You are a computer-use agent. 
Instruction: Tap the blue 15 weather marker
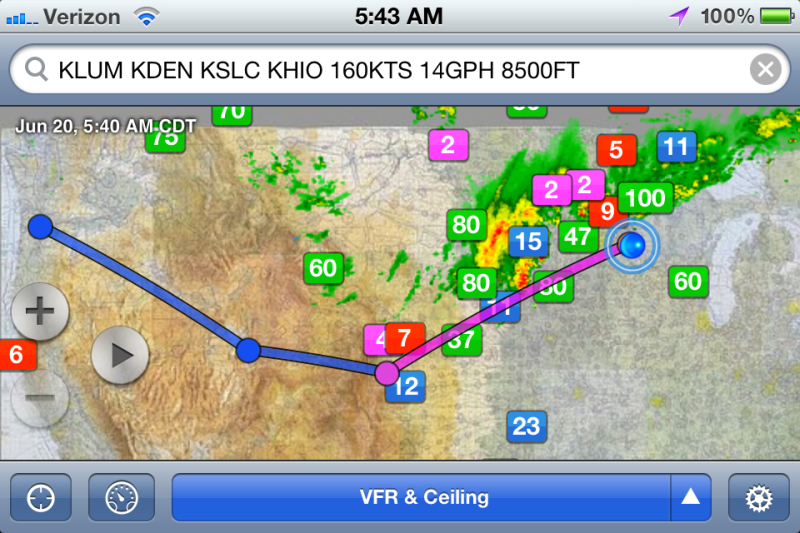point(528,241)
